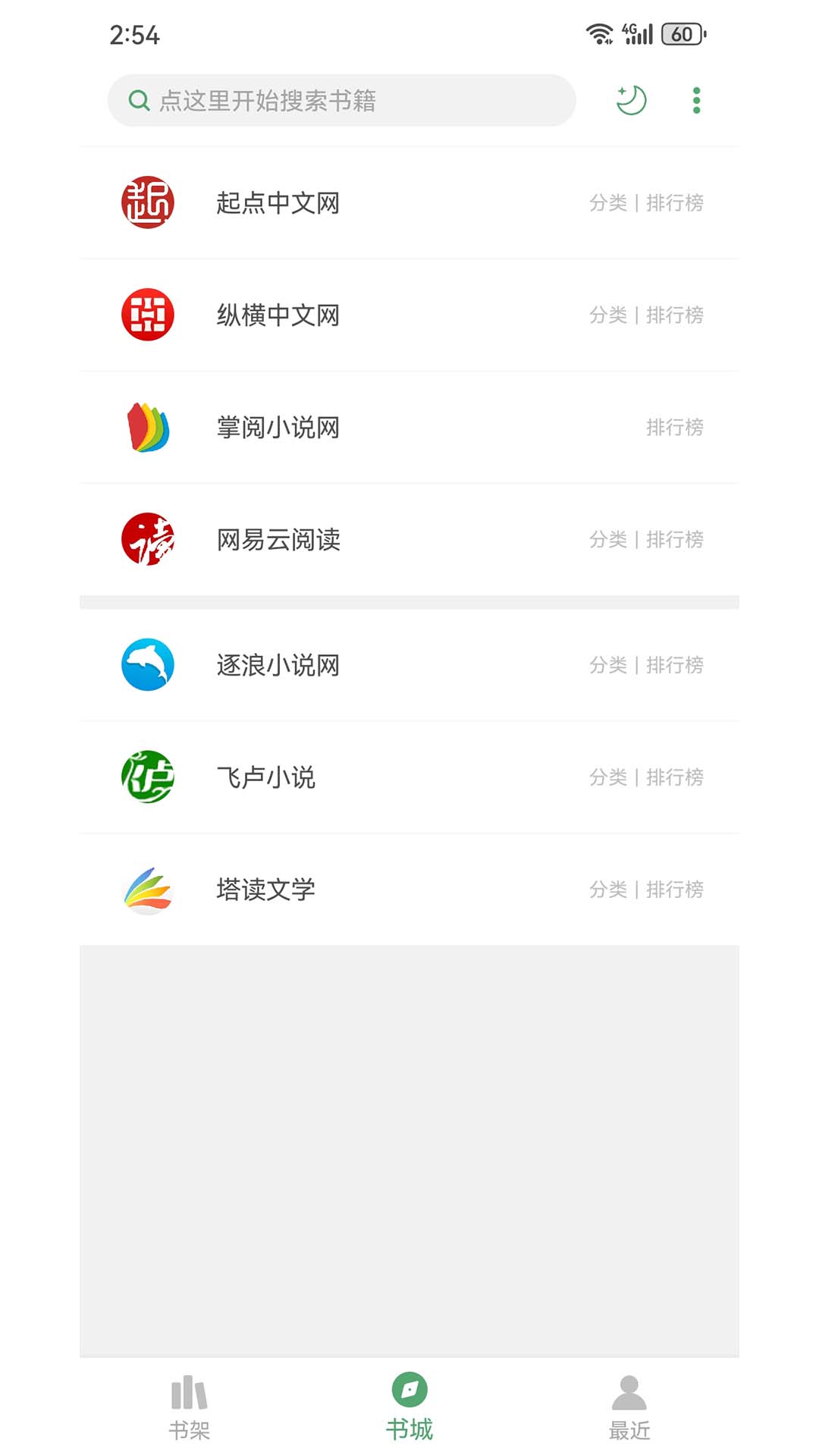This screenshot has width=819, height=1456.
Task: Open 分类 categories for 起点中文网
Action: pos(607,202)
